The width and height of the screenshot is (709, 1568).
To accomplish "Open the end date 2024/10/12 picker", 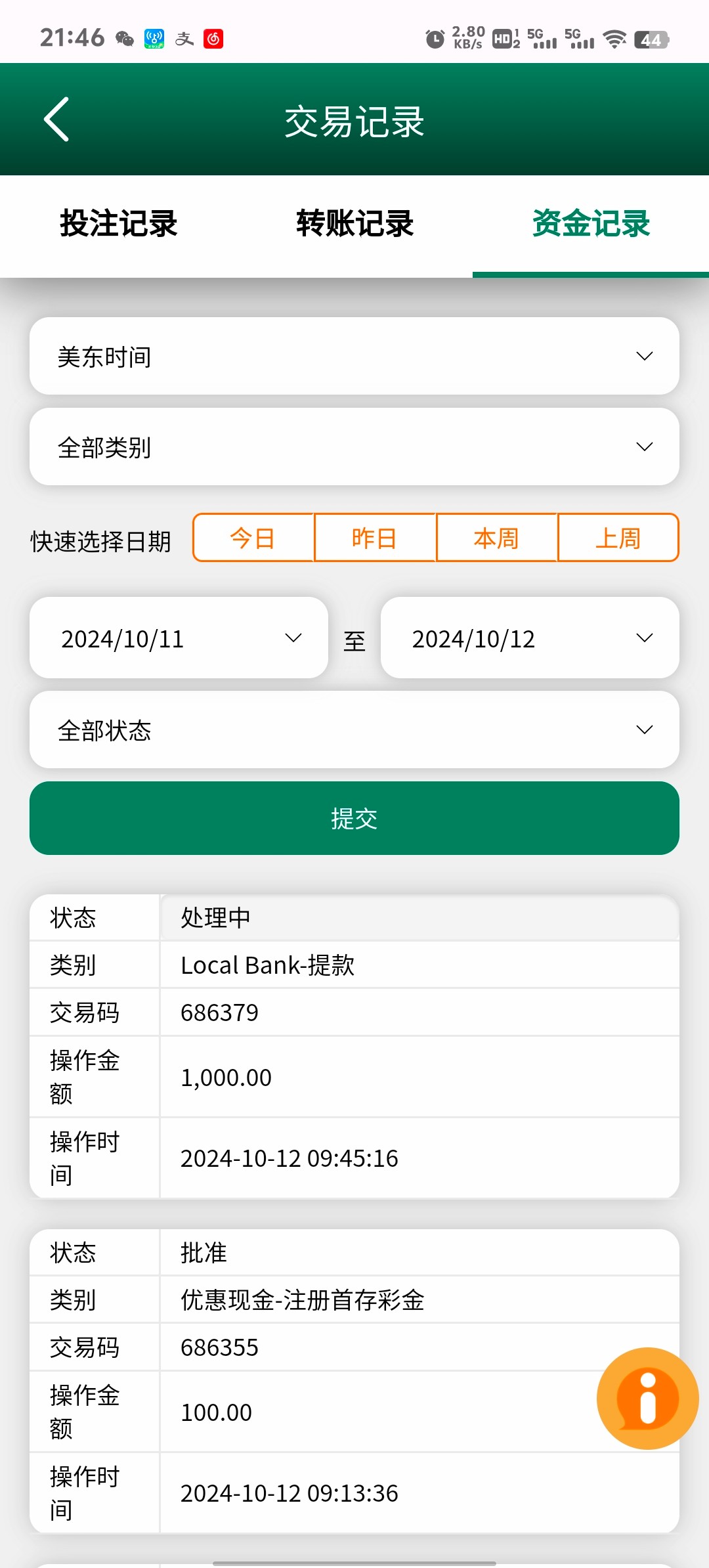I will (529, 638).
